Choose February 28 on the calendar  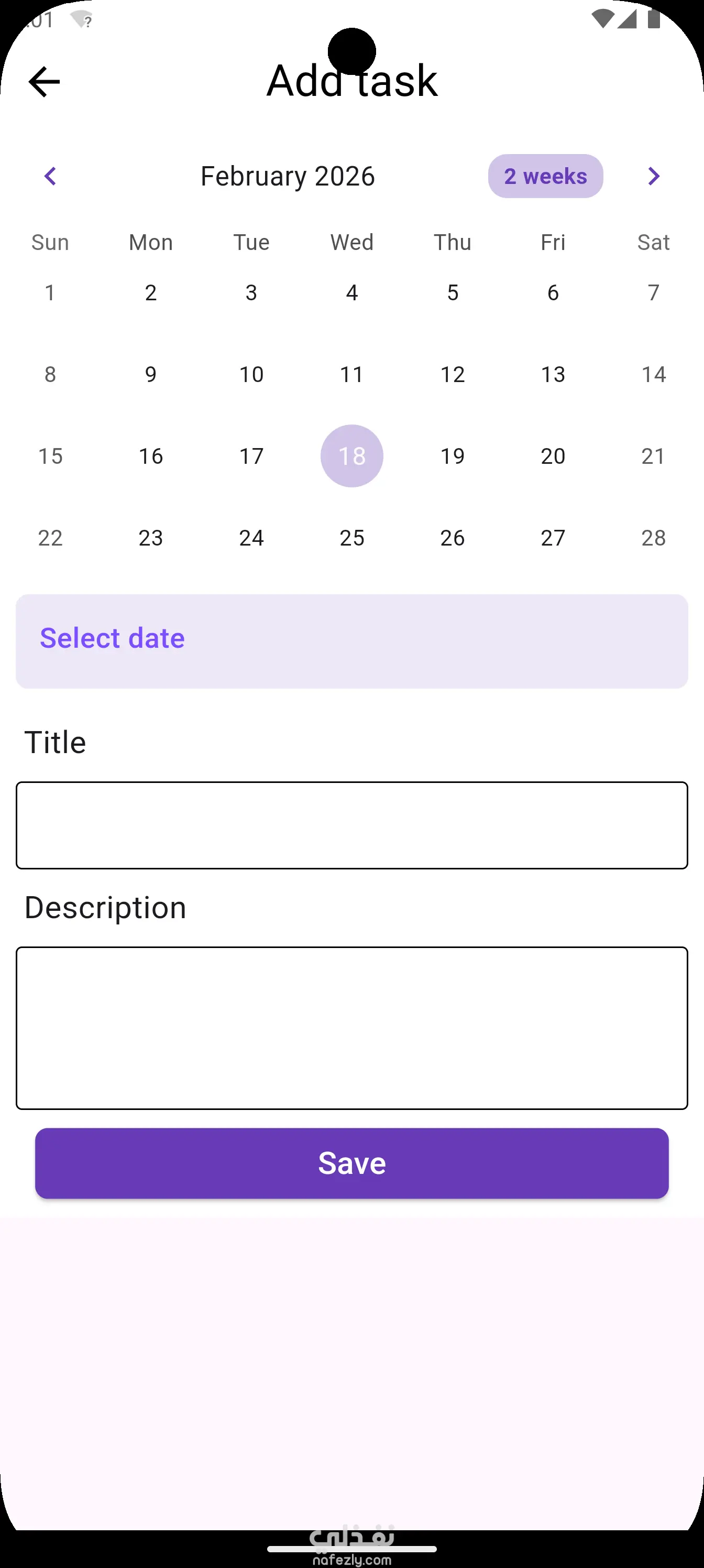tap(653, 538)
